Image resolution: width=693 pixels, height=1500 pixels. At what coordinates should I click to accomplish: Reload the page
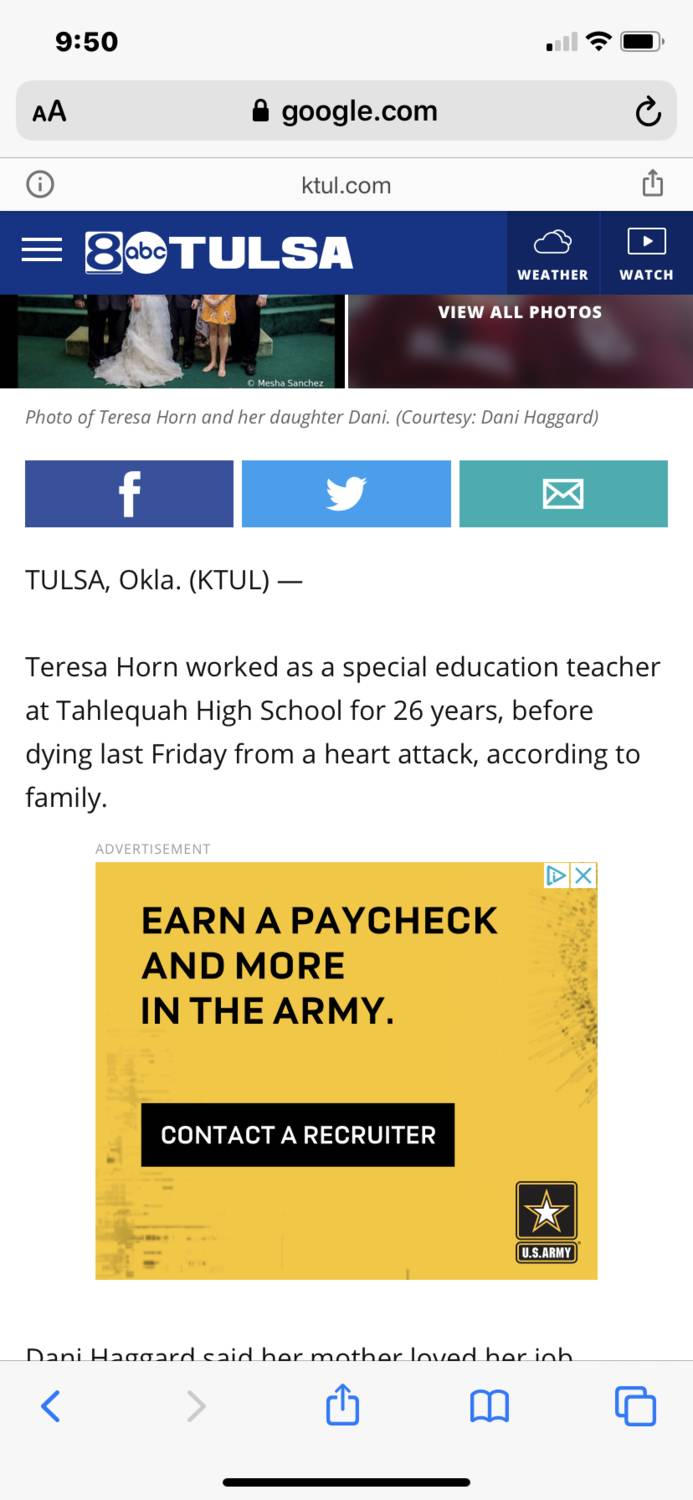648,111
